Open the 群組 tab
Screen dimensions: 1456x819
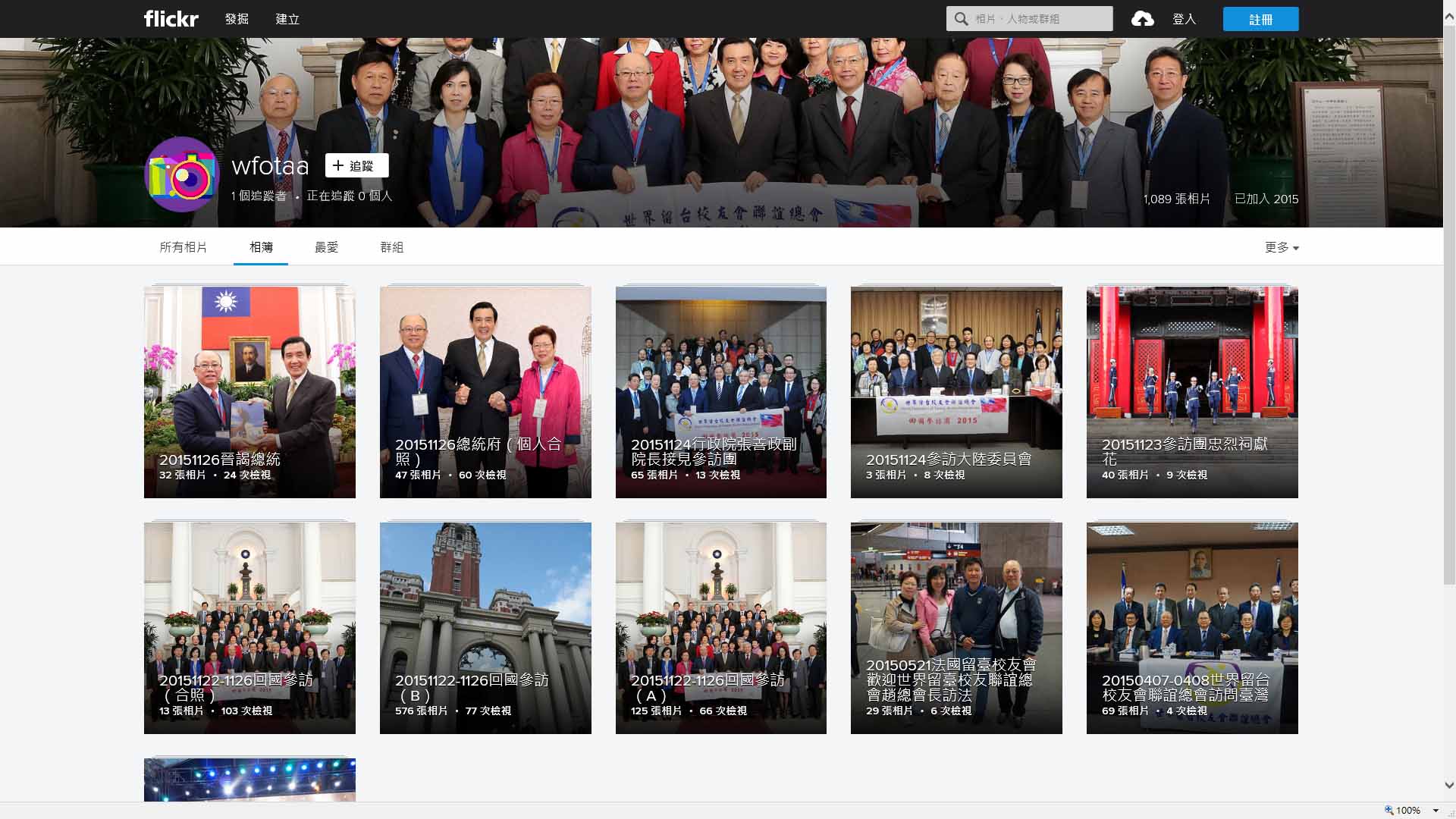[391, 247]
